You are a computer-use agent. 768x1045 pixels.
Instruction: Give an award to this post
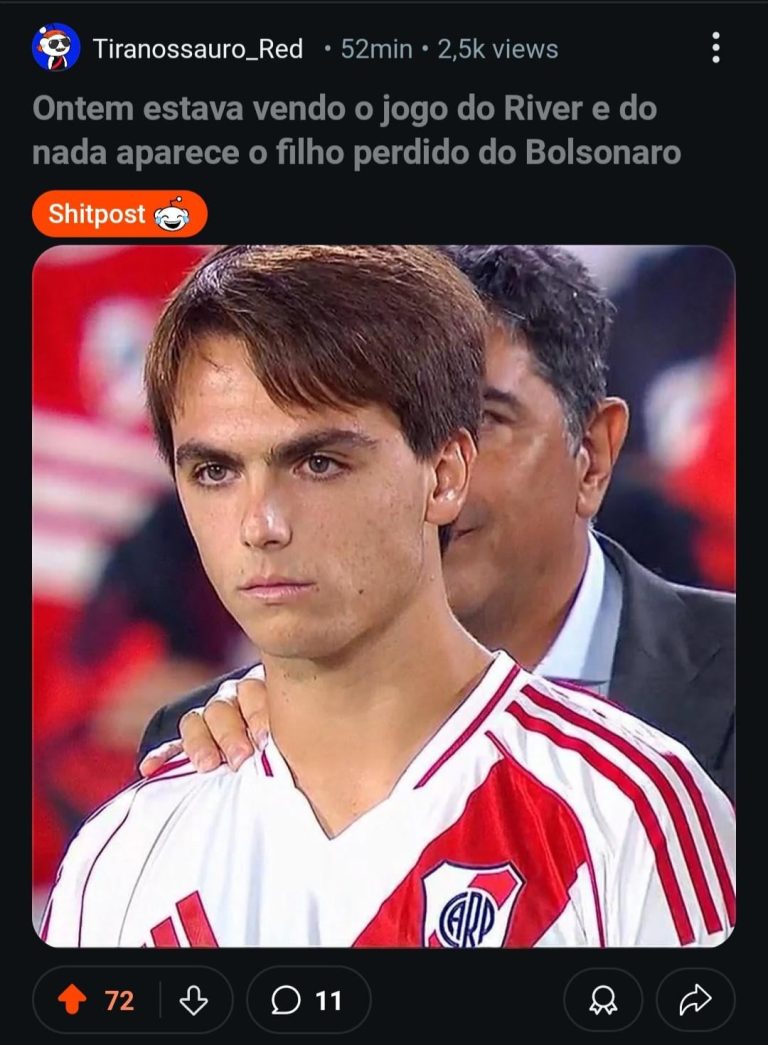coord(603,1000)
